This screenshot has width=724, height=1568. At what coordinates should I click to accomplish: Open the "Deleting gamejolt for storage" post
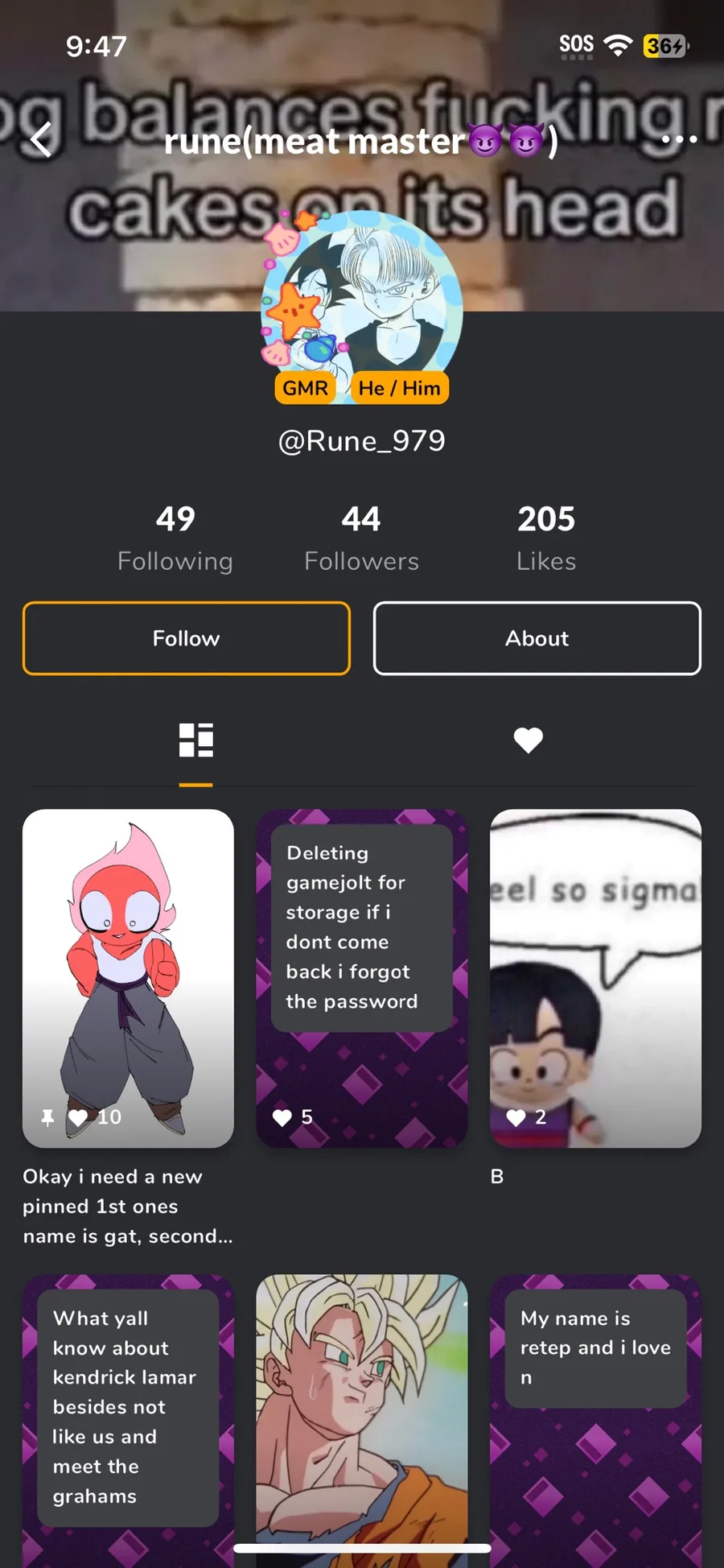361,977
